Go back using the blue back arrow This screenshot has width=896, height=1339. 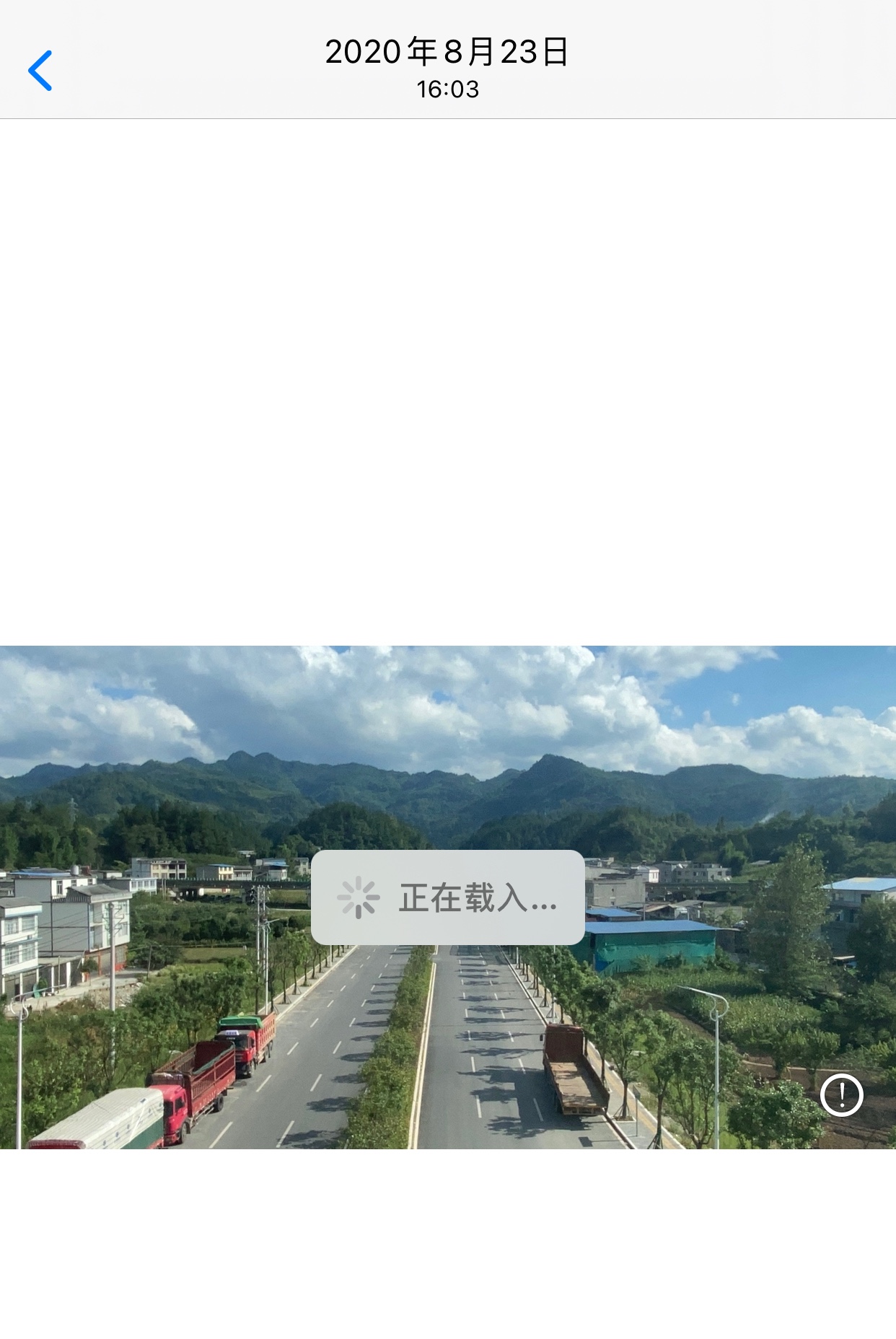pyautogui.click(x=40, y=71)
